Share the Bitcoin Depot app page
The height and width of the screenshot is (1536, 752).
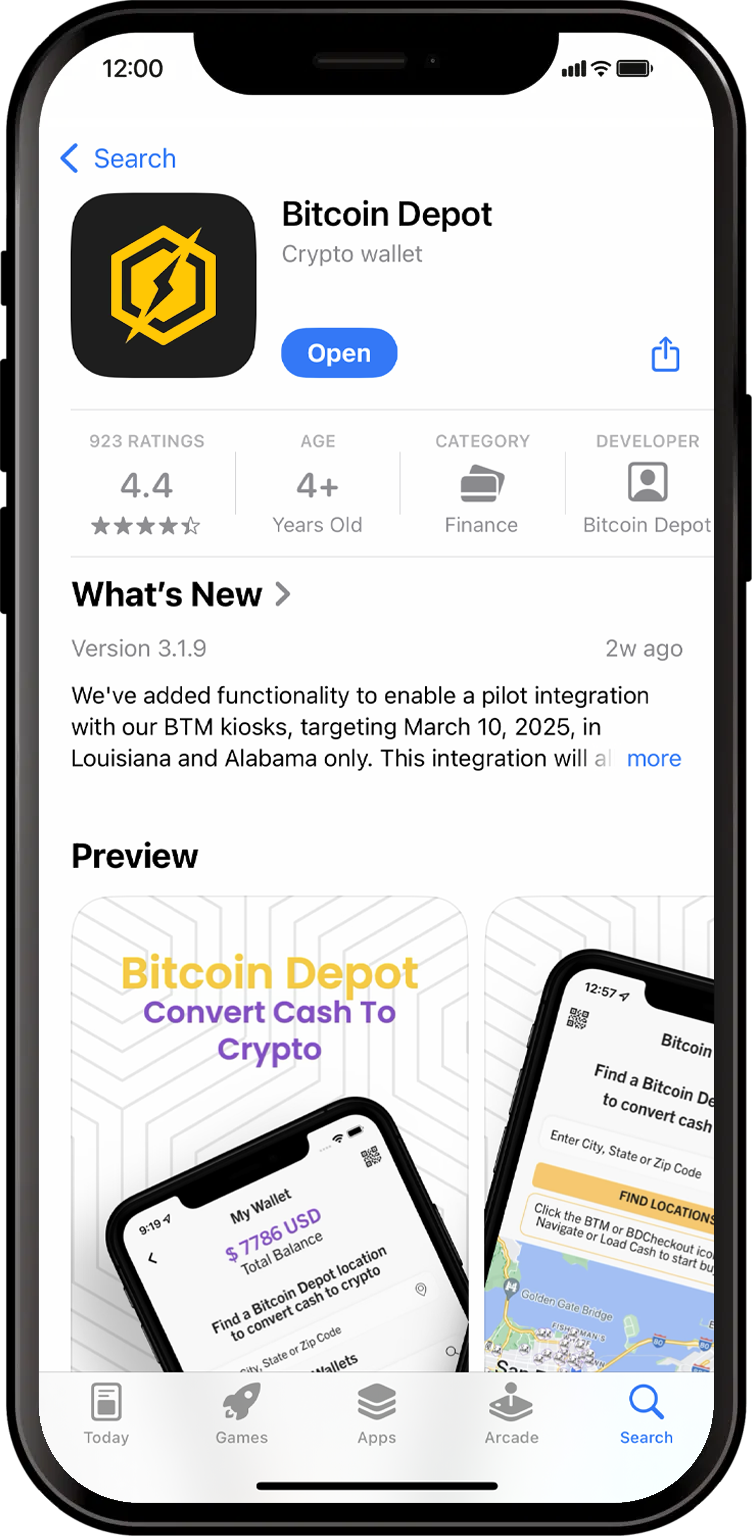coord(665,354)
